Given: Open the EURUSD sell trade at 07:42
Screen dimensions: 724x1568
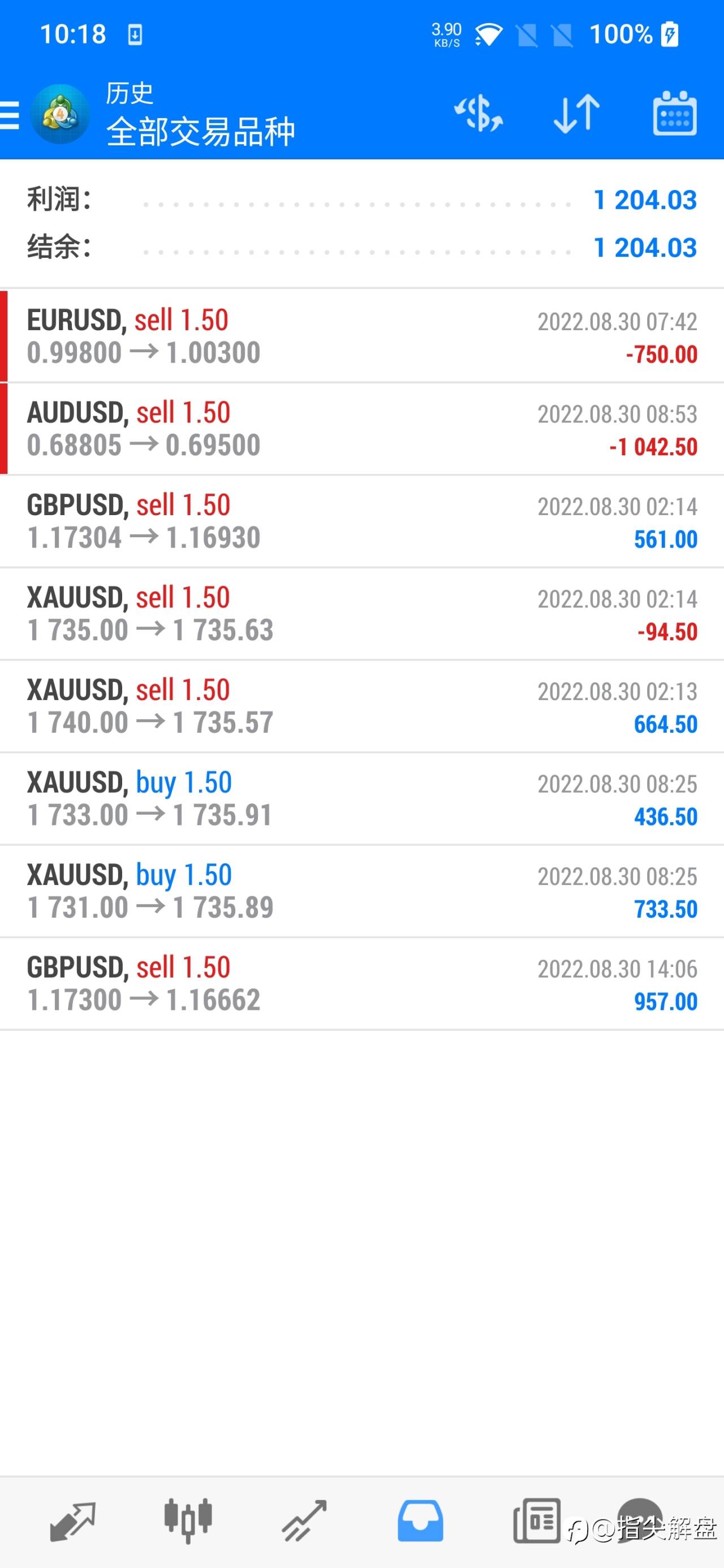Looking at the screenshot, I should [x=361, y=336].
